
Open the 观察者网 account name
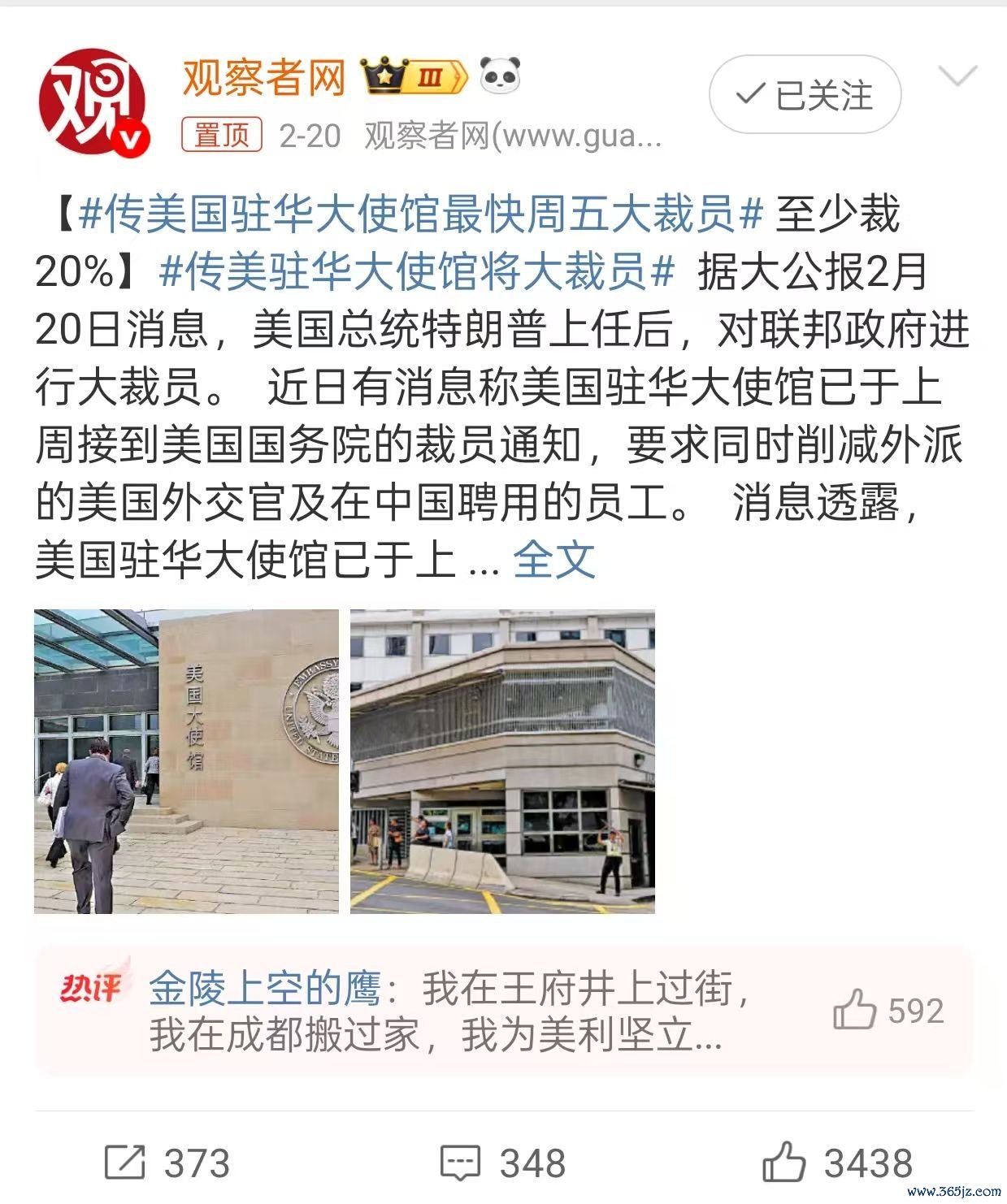[264, 78]
